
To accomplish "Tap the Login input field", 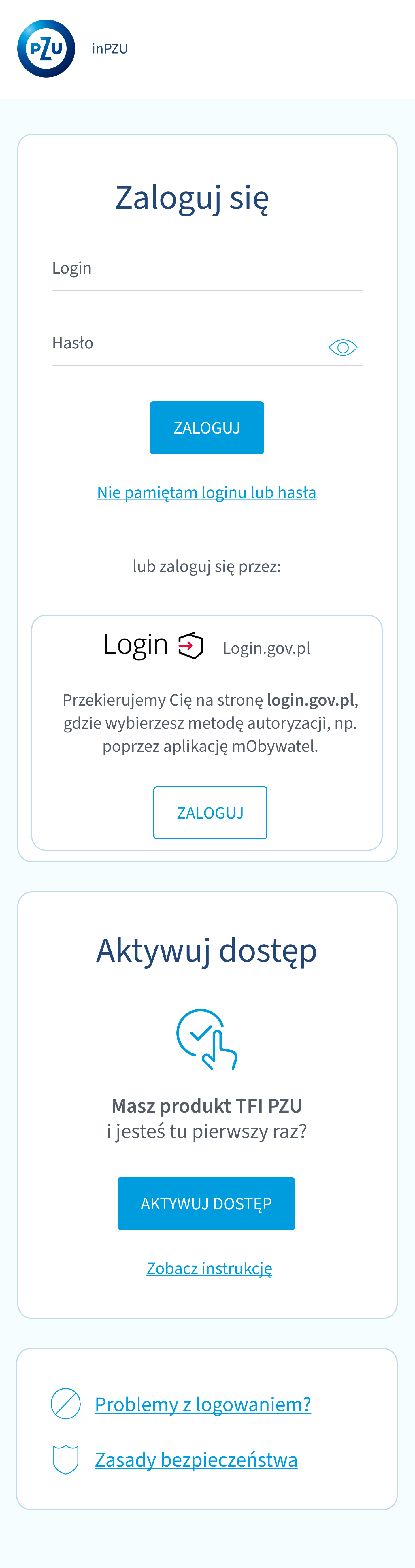I will coord(207,270).
